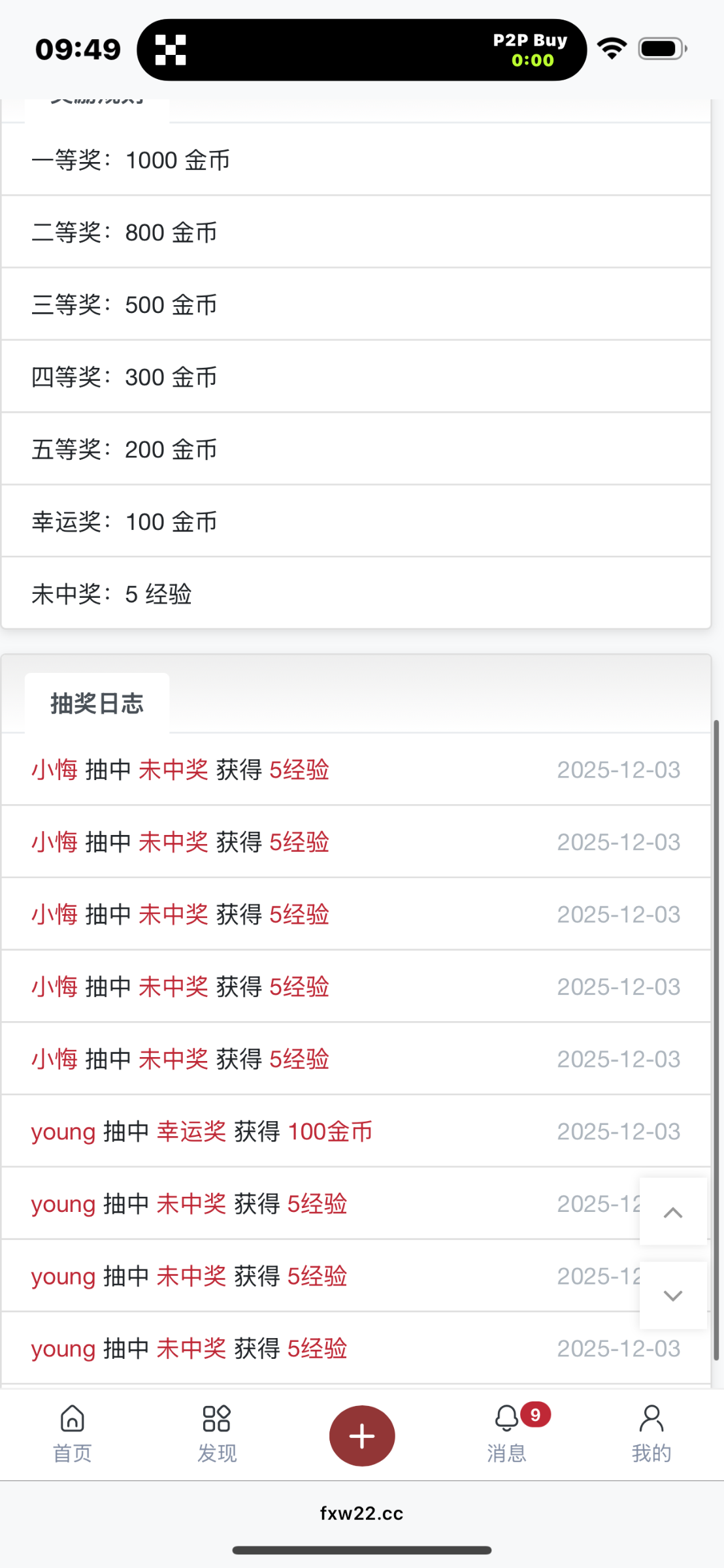Screen dimensions: 724x1568
Task: Open 消息 notifications tab
Action: (507, 1433)
